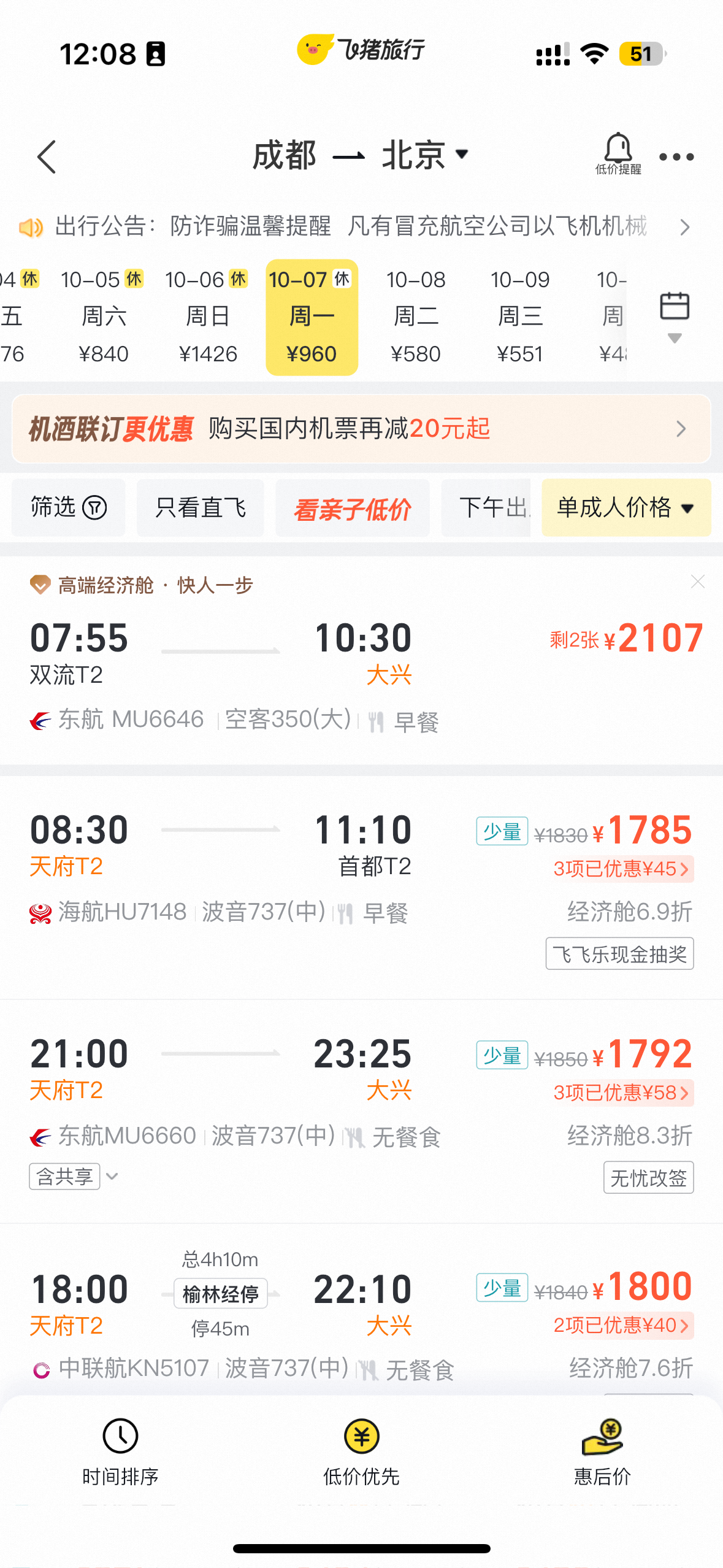723x1568 pixels.
Task: Open the 低价提醒 price alert bell
Action: [618, 153]
